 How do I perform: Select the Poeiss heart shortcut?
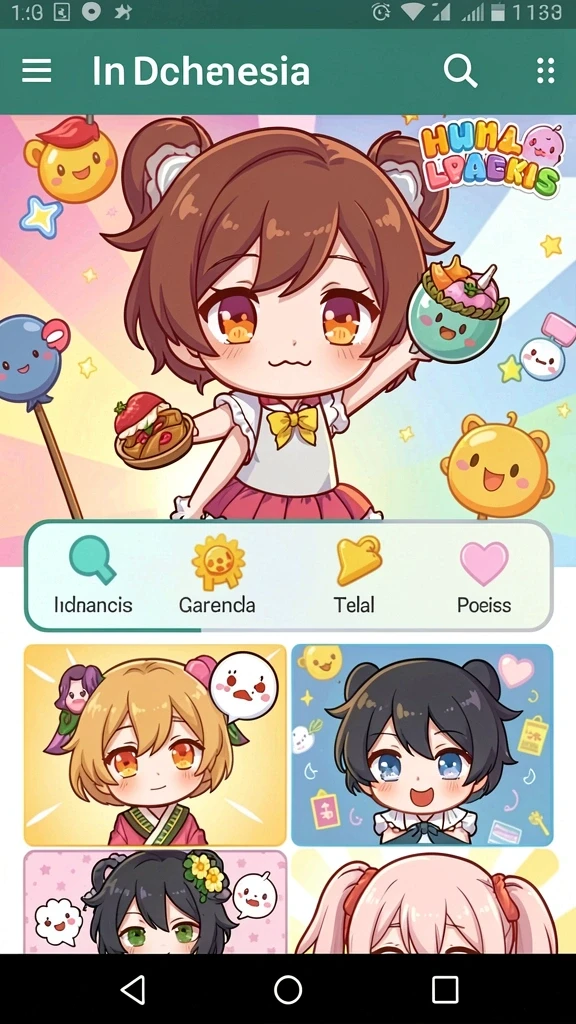484,577
